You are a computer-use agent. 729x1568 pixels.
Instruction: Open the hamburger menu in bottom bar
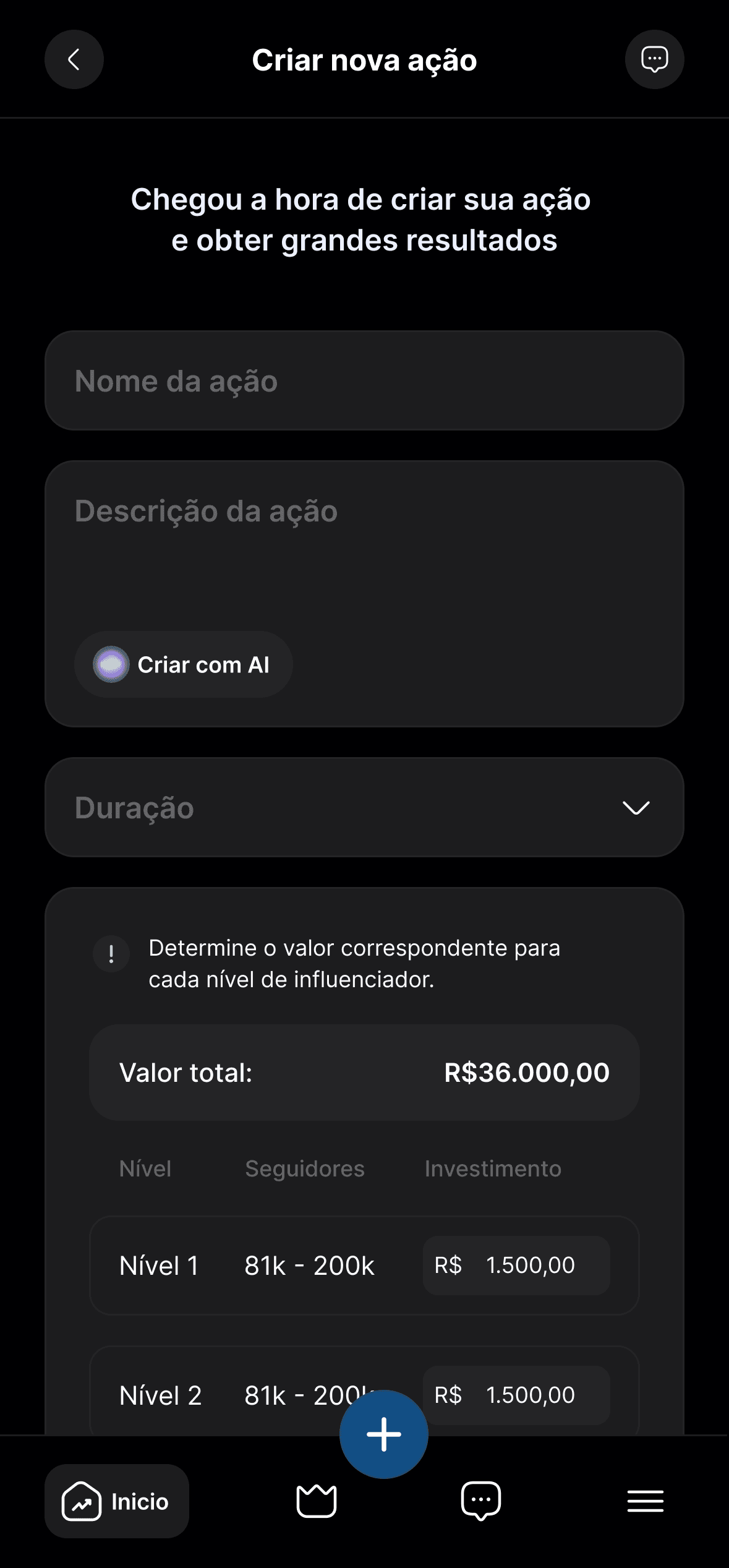tap(645, 1501)
